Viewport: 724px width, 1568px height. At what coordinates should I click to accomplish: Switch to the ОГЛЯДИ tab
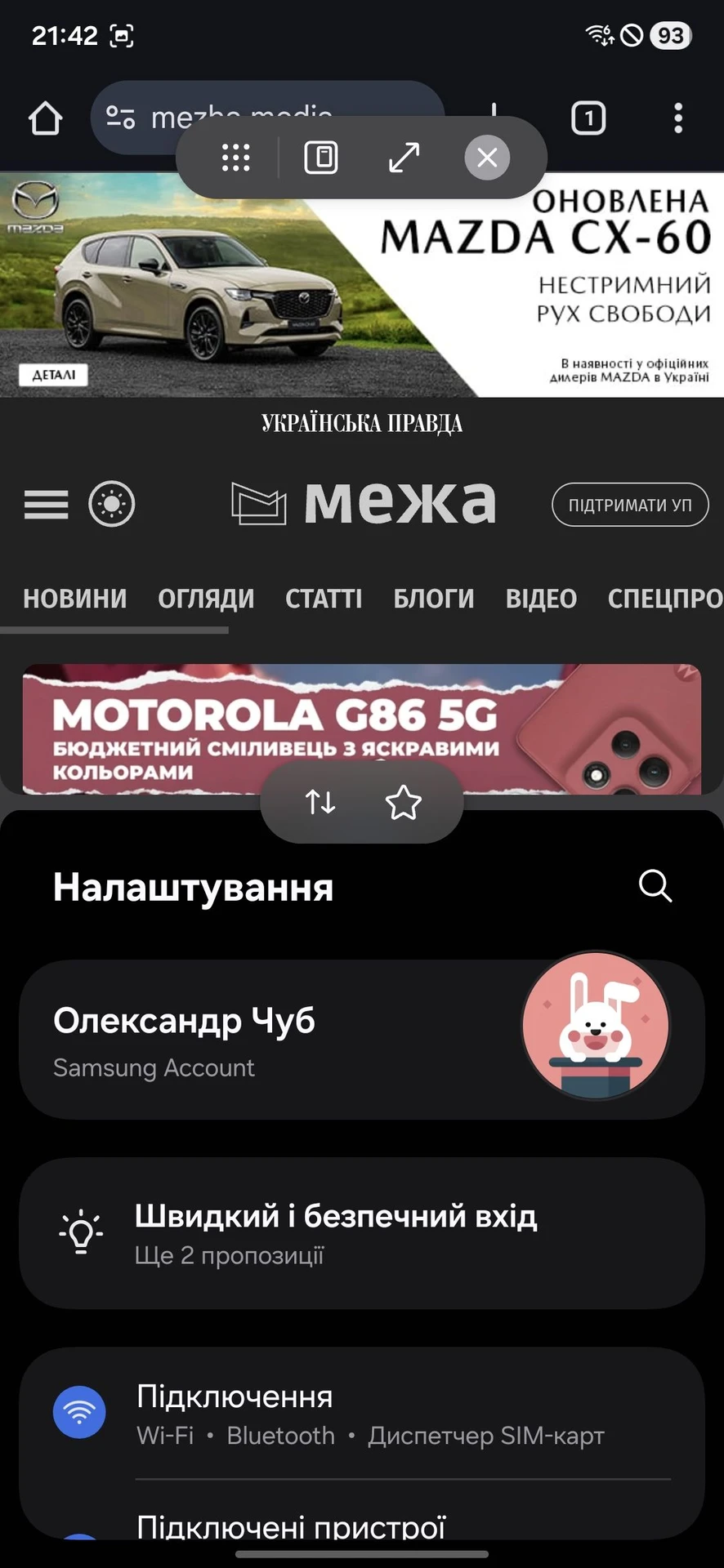[x=206, y=599]
